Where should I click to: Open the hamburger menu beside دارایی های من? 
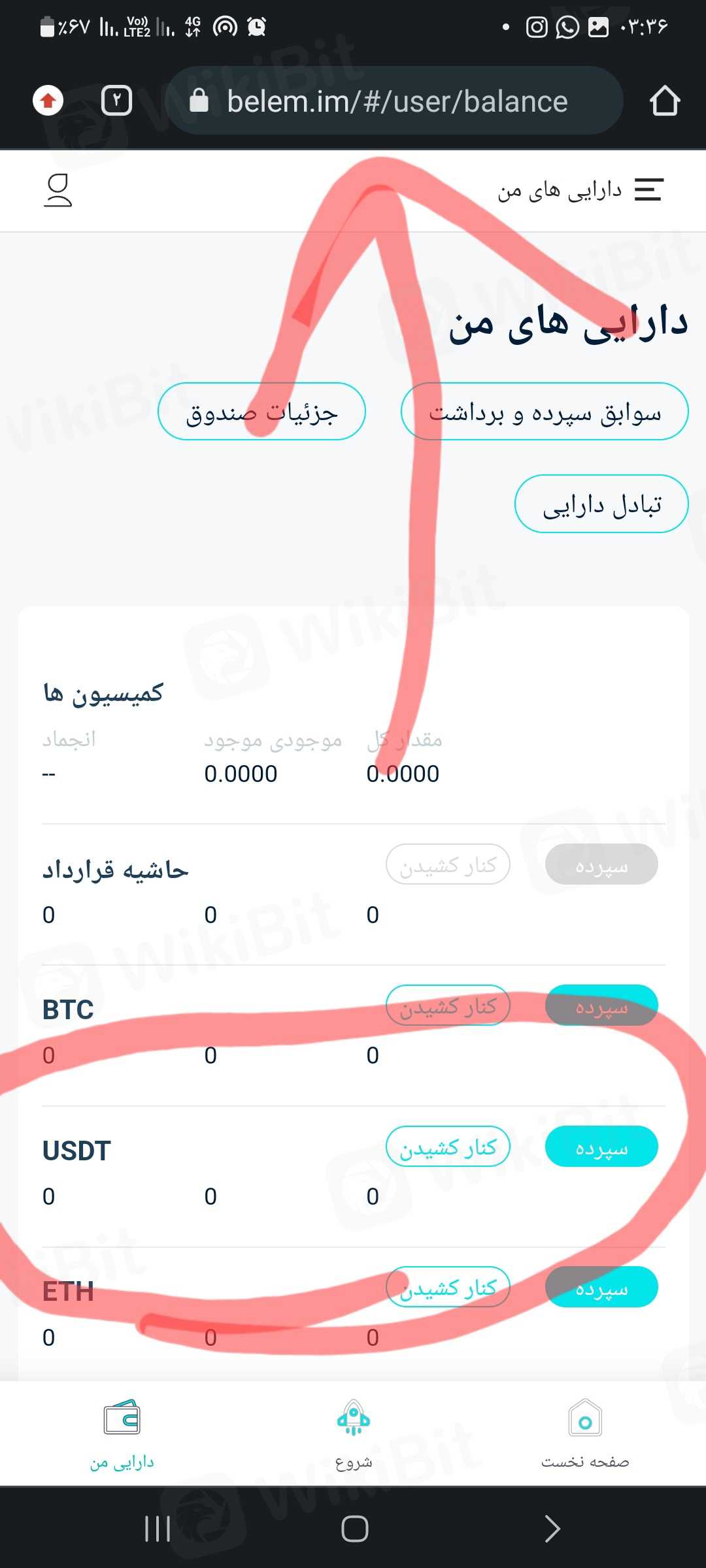648,190
